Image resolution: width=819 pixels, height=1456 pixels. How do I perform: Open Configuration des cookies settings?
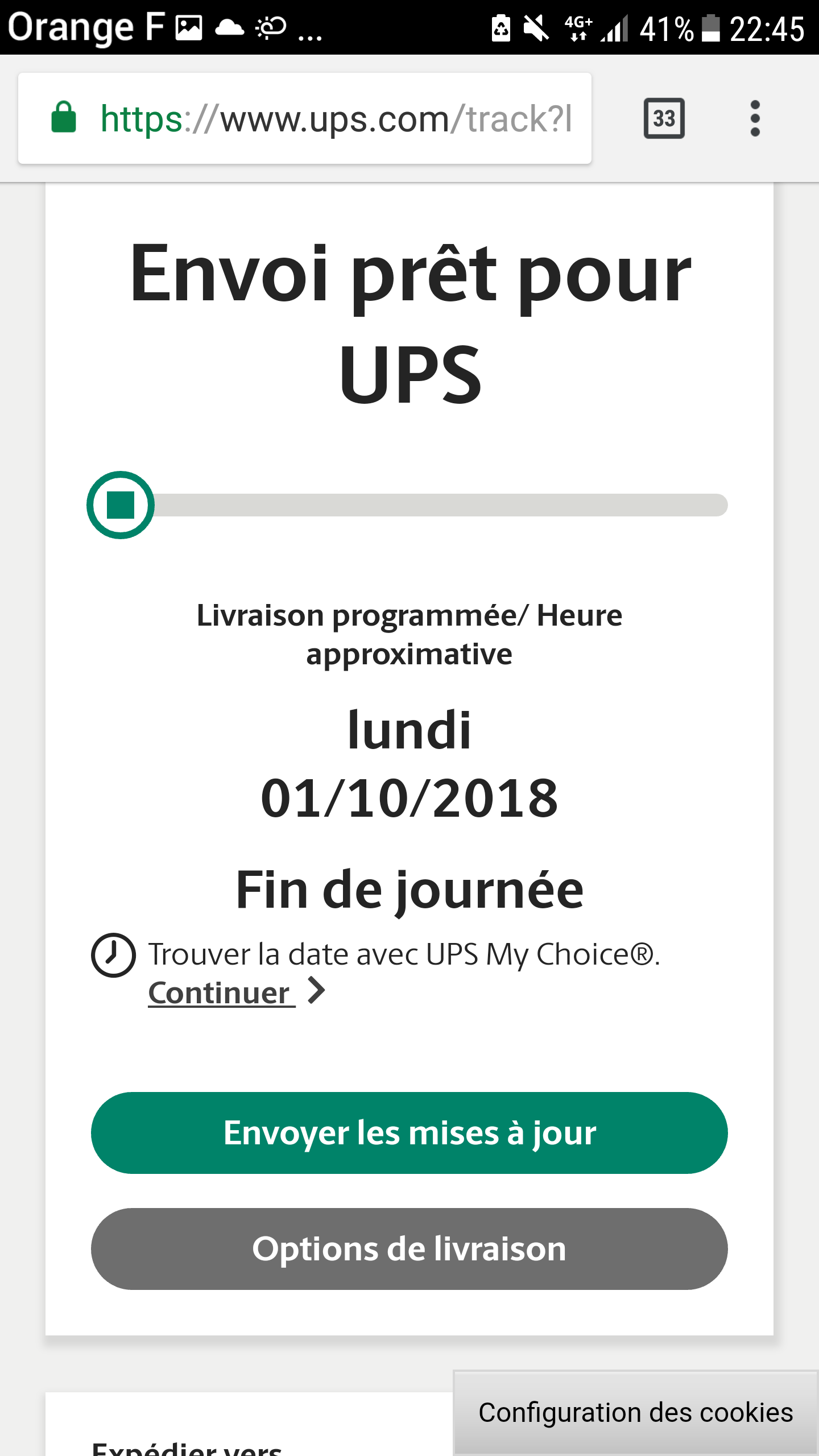click(x=636, y=1413)
